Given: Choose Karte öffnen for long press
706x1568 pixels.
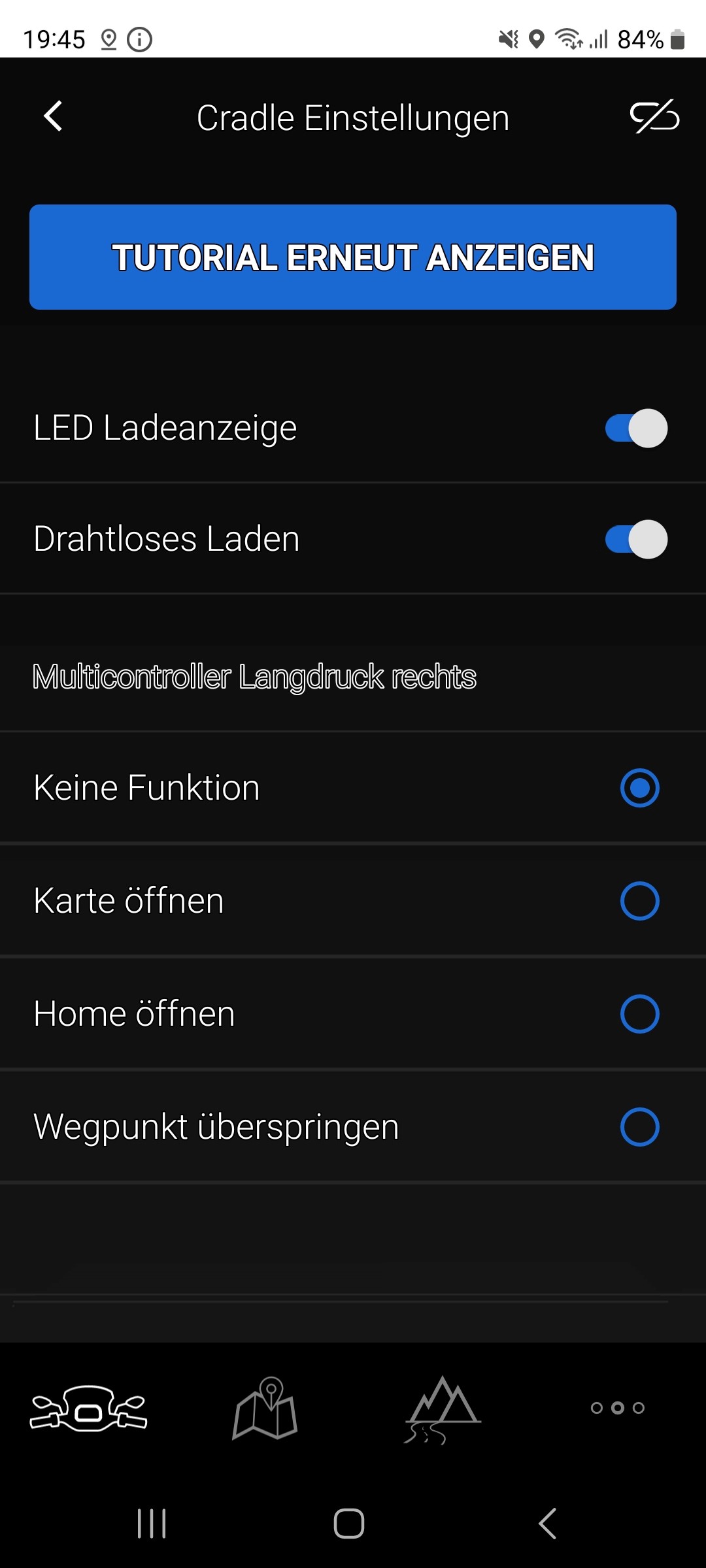Looking at the screenshot, I should click(x=639, y=901).
